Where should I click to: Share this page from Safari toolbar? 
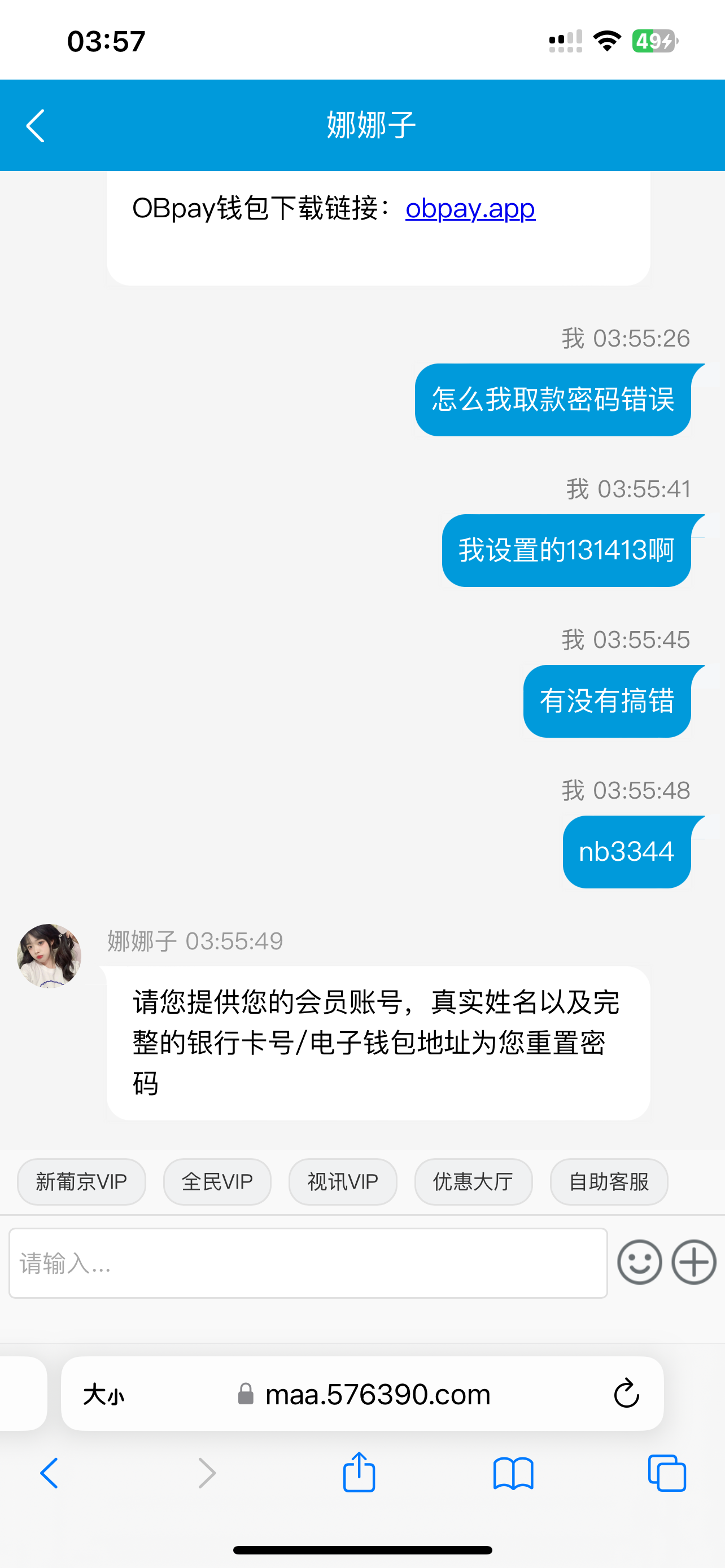click(x=359, y=1472)
